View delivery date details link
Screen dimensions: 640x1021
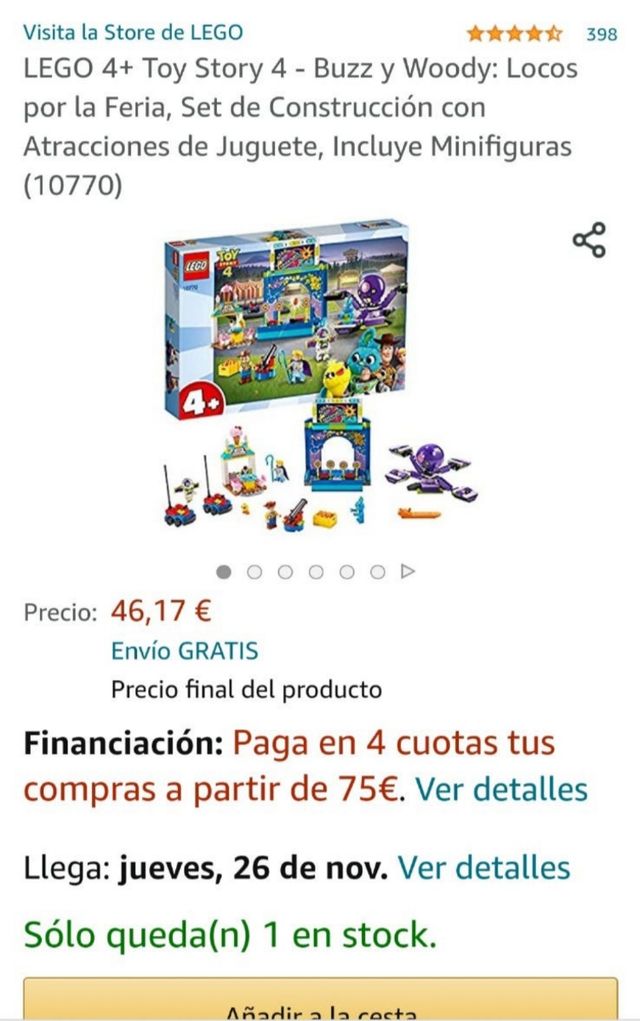(x=484, y=867)
